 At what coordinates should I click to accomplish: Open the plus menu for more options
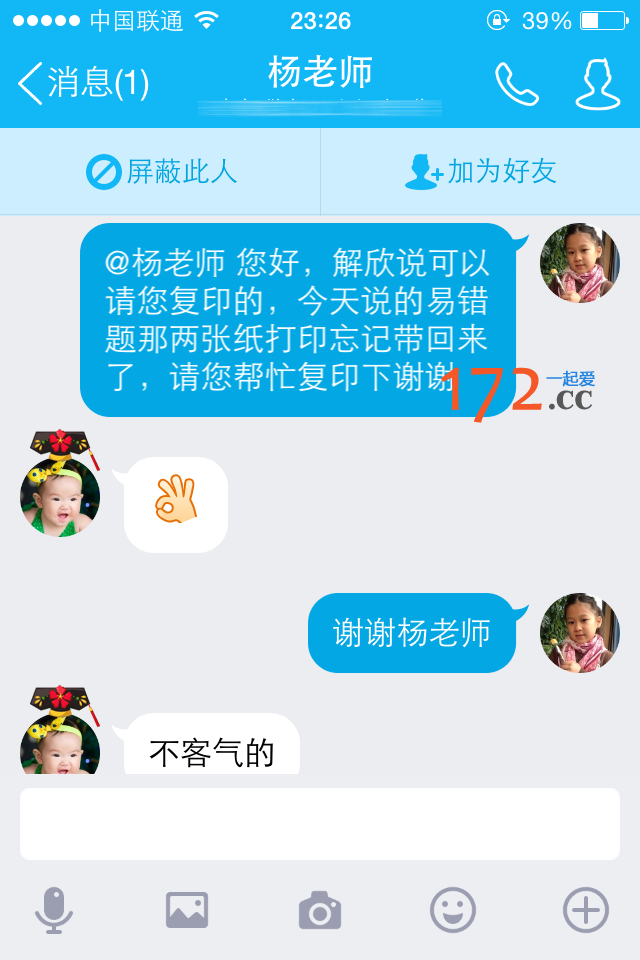(x=586, y=910)
